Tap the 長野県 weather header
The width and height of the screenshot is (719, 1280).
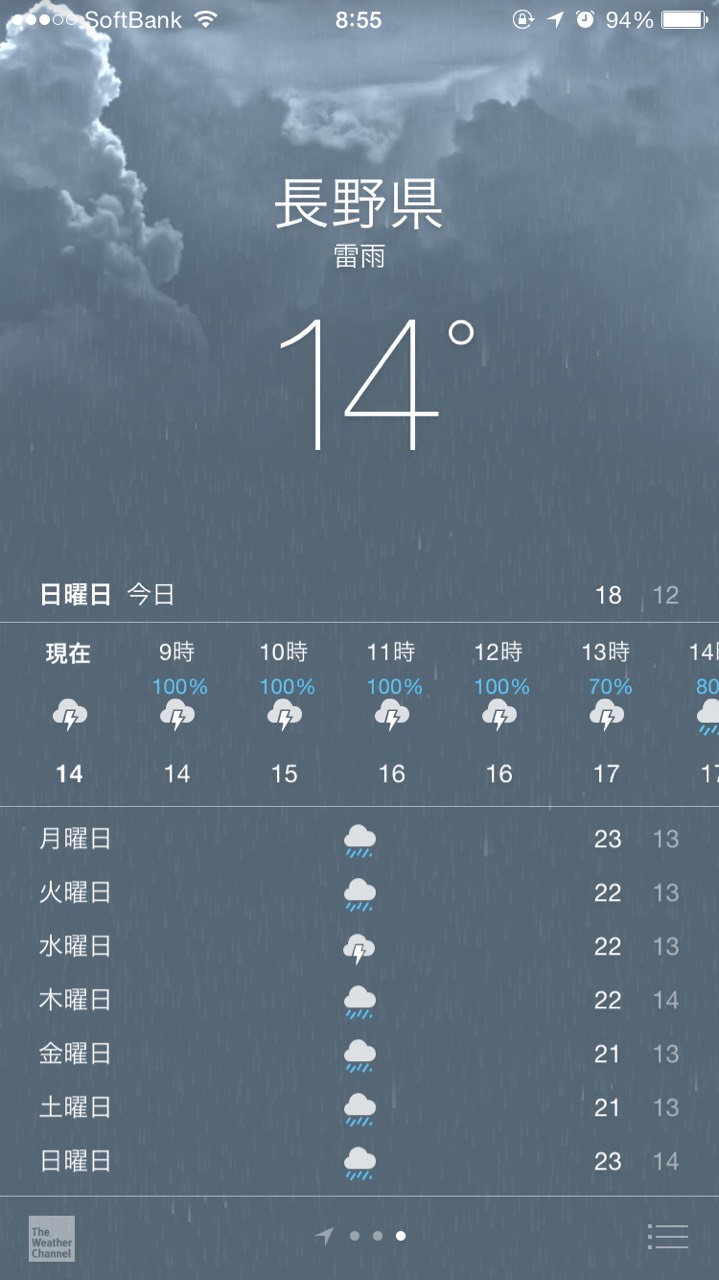[x=358, y=206]
